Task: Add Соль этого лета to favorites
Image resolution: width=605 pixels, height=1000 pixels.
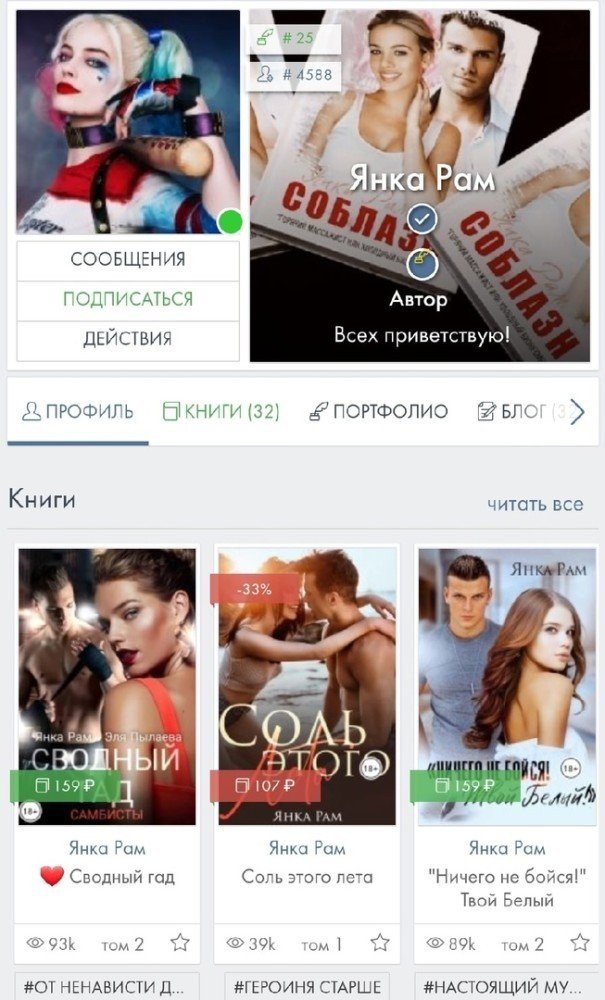Action: [380, 943]
